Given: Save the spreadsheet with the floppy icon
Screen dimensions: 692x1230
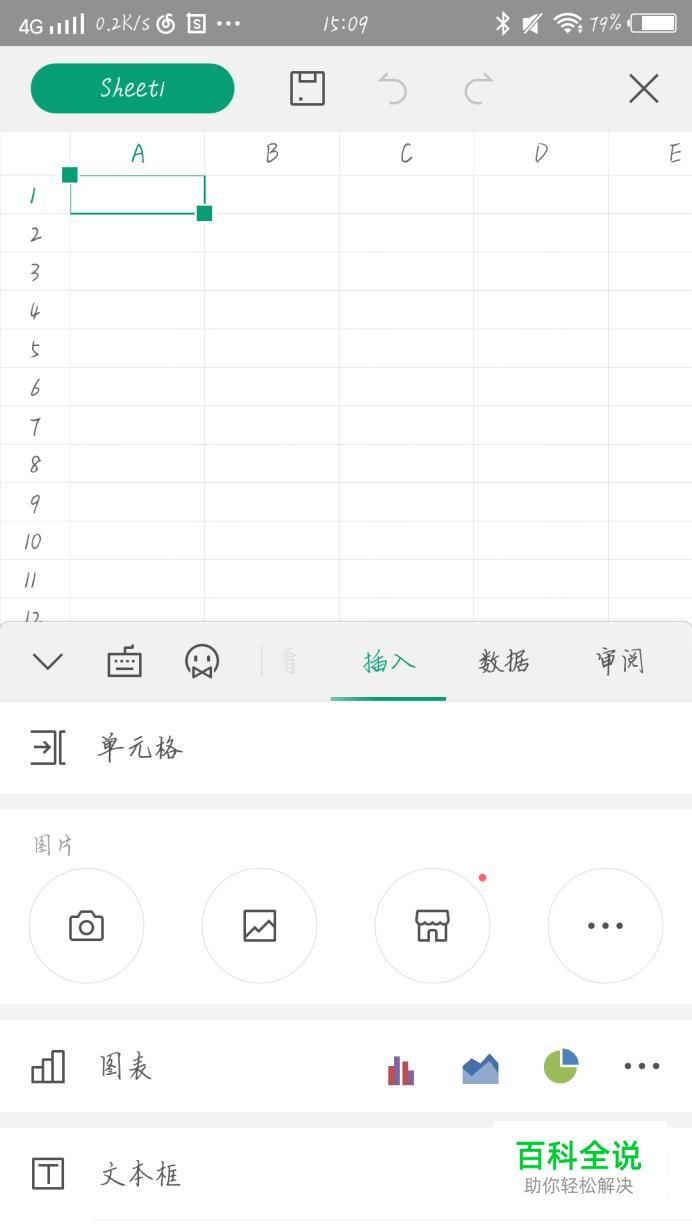Looking at the screenshot, I should [307, 88].
